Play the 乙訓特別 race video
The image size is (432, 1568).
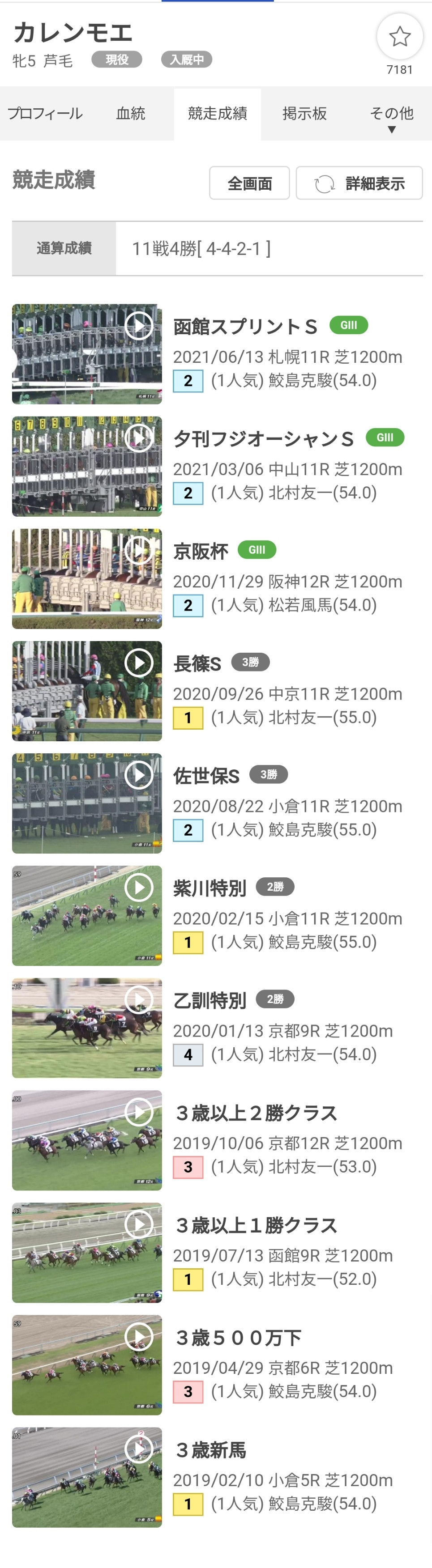138,999
